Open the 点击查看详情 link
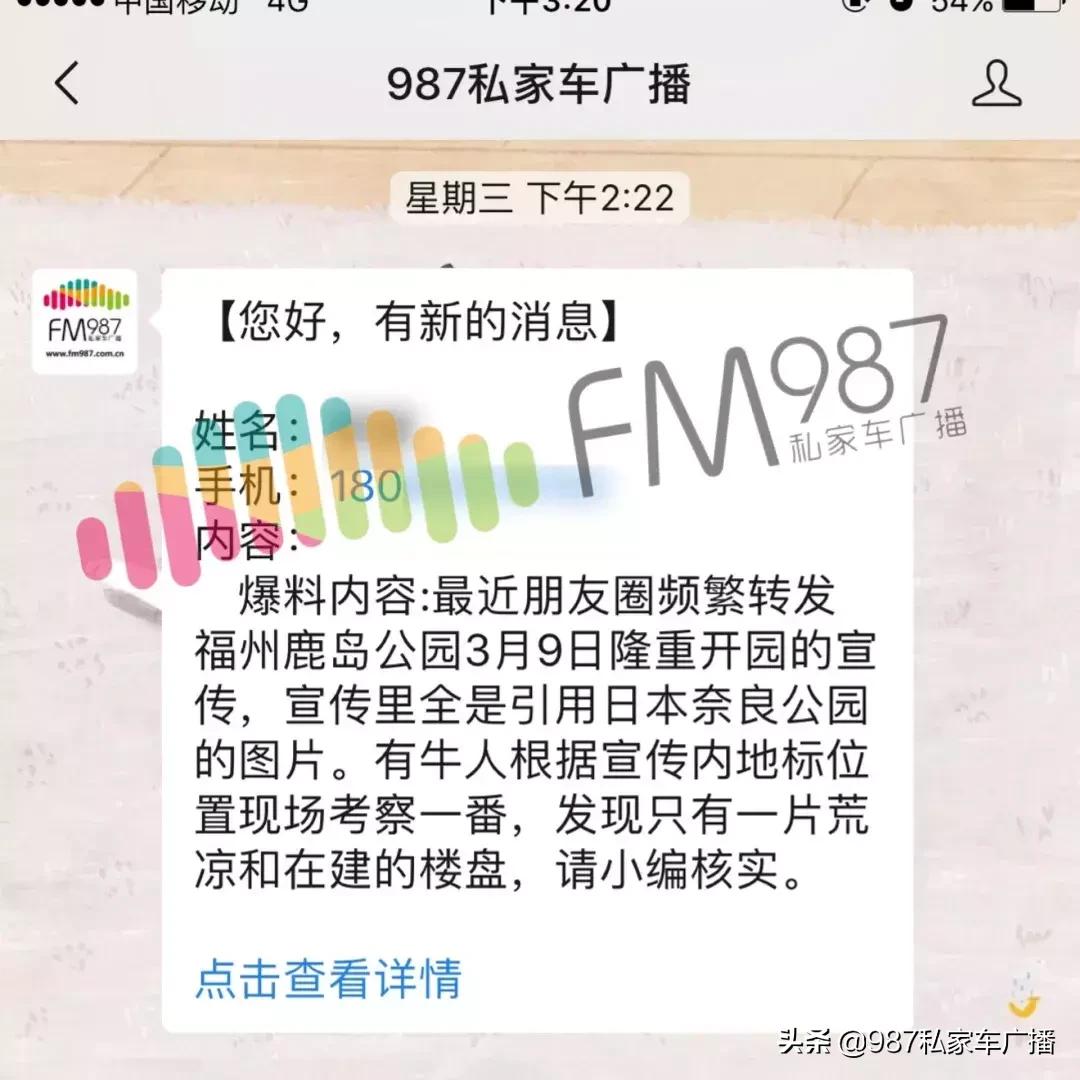 [x=328, y=977]
